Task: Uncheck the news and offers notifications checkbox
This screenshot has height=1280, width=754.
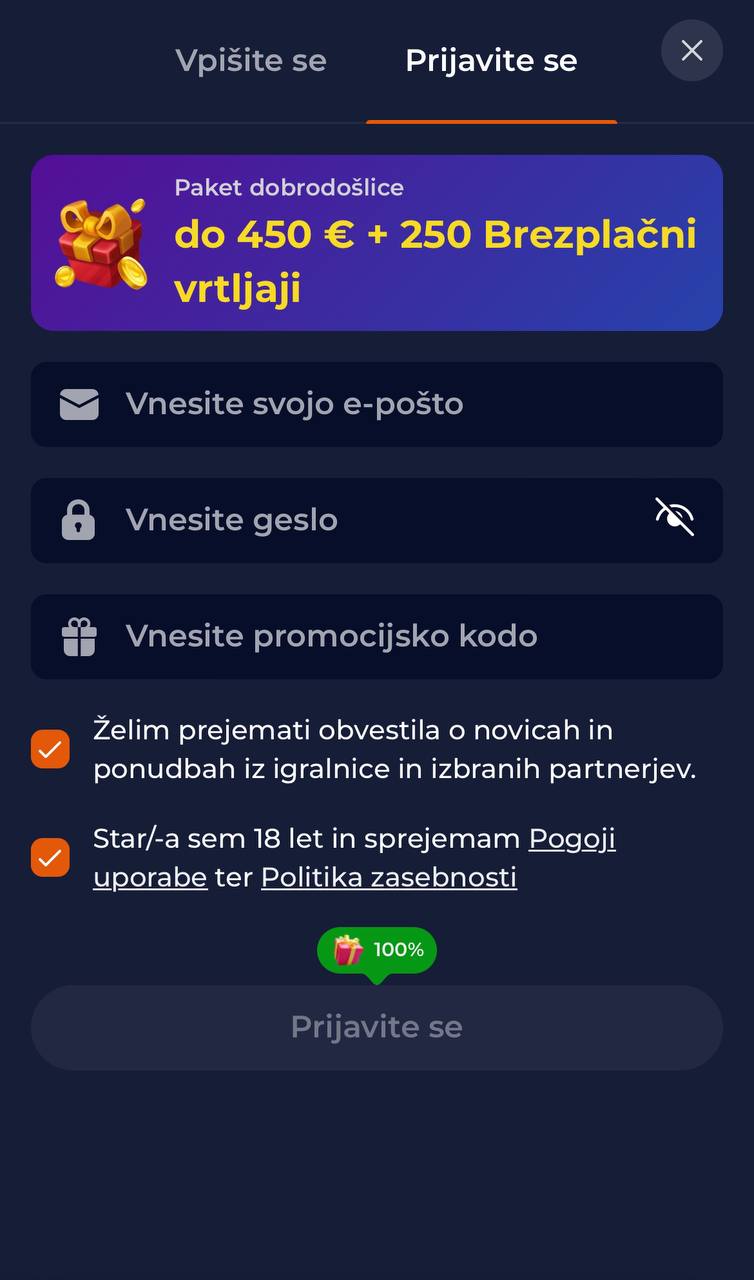Action: pyautogui.click(x=50, y=749)
